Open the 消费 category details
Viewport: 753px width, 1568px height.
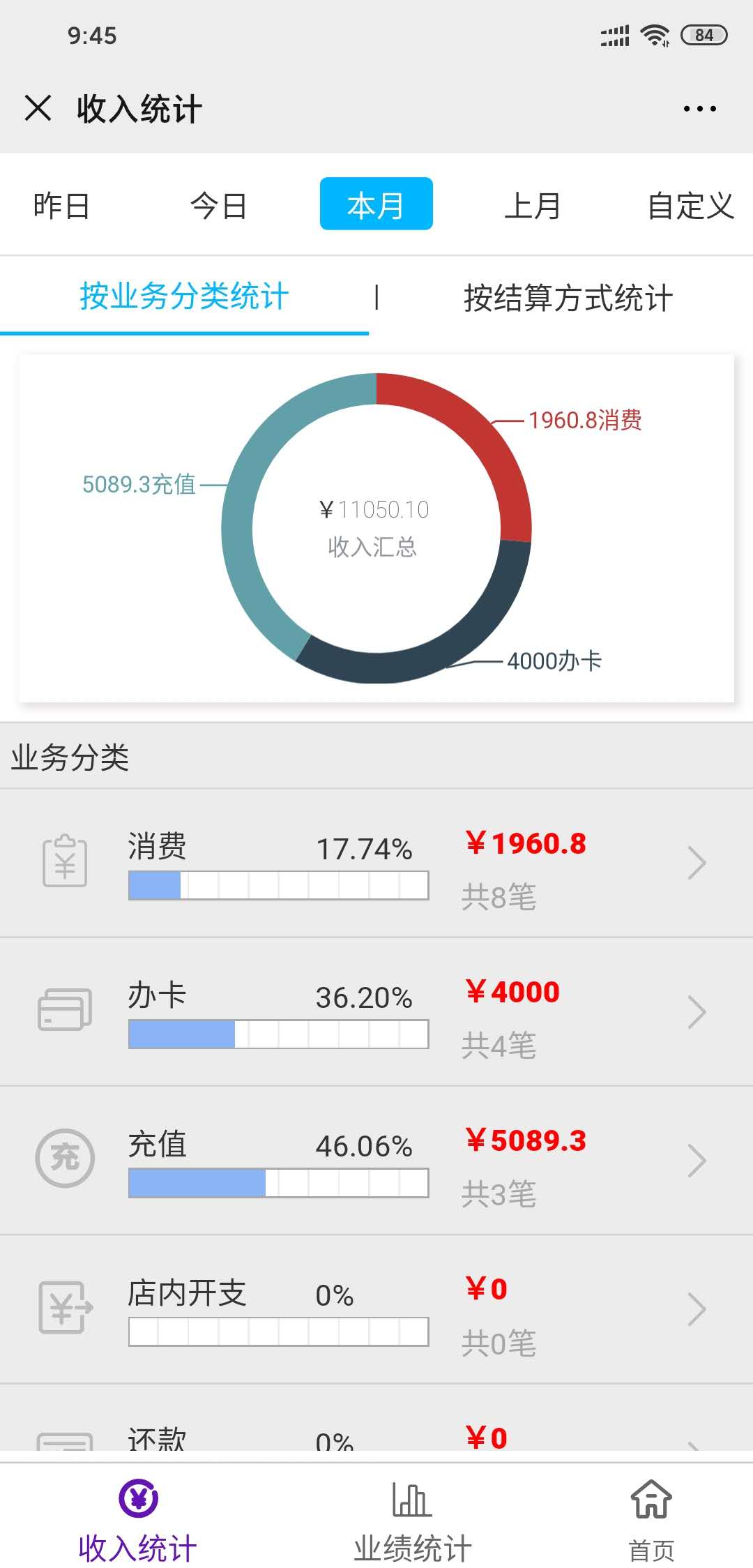pos(376,864)
